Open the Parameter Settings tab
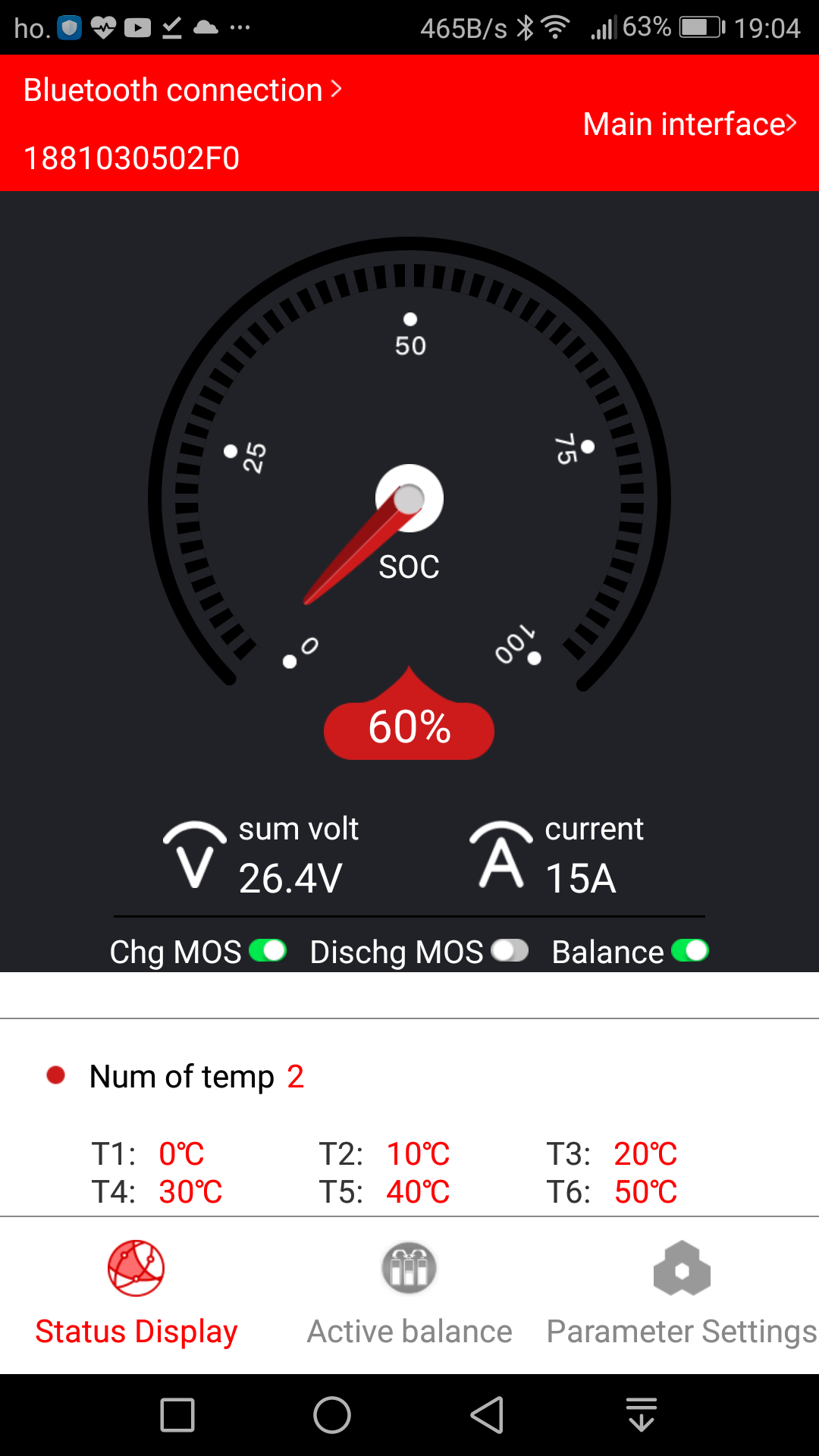This screenshot has width=819, height=1456. click(x=682, y=1294)
